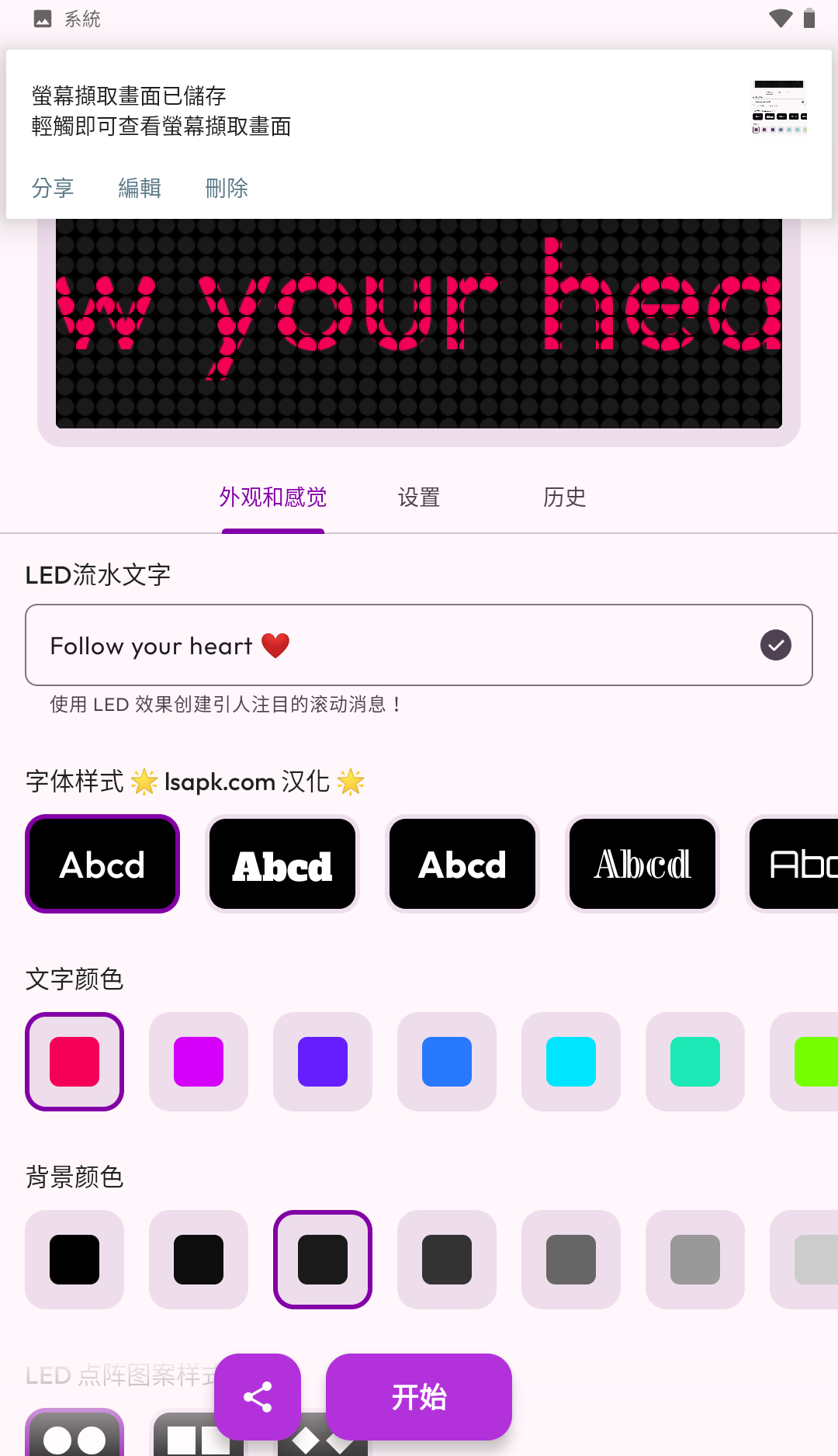This screenshot has height=1456, width=838.
Task: Choose the purple text color swatch
Action: coord(323,1062)
